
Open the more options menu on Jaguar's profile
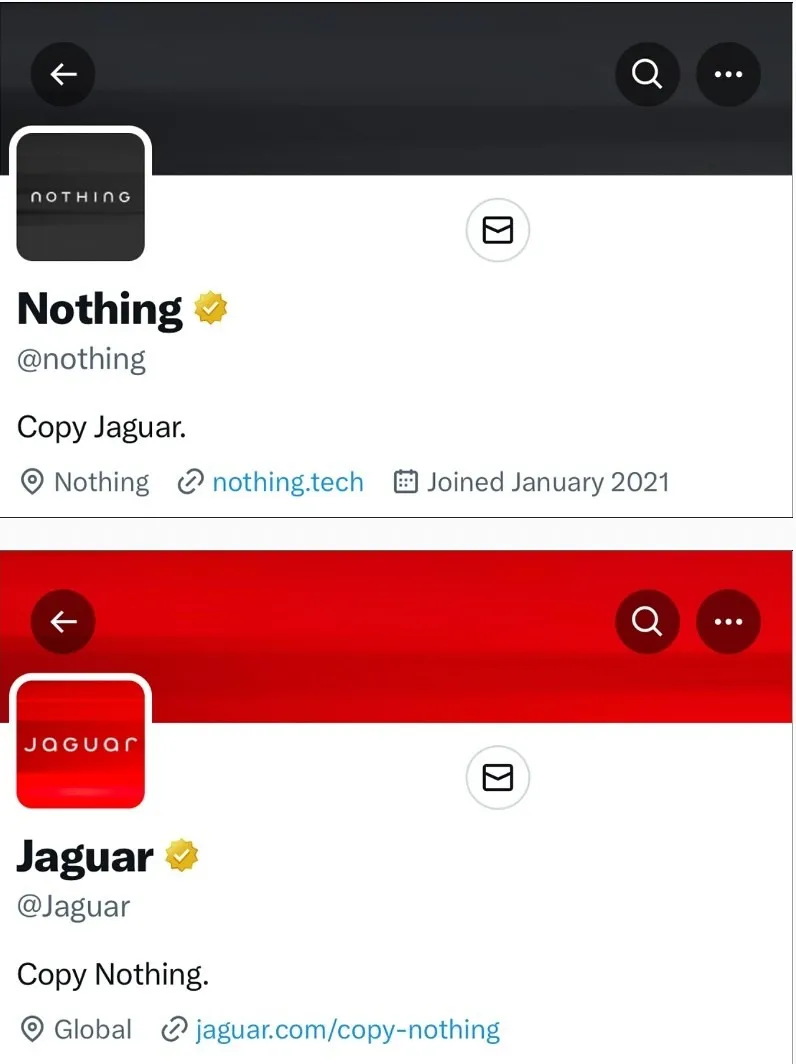click(x=729, y=621)
